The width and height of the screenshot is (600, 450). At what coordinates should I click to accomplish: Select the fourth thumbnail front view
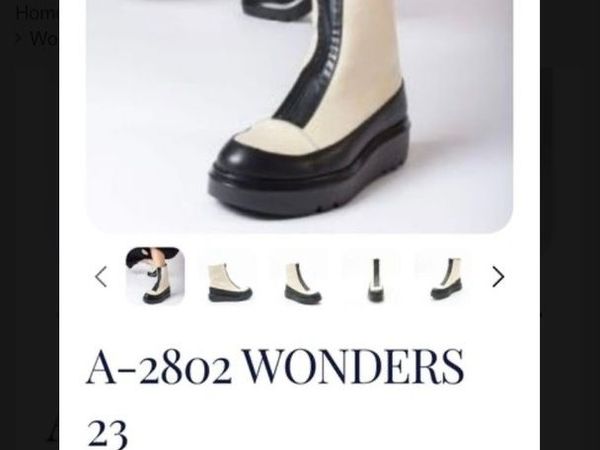coord(373,278)
